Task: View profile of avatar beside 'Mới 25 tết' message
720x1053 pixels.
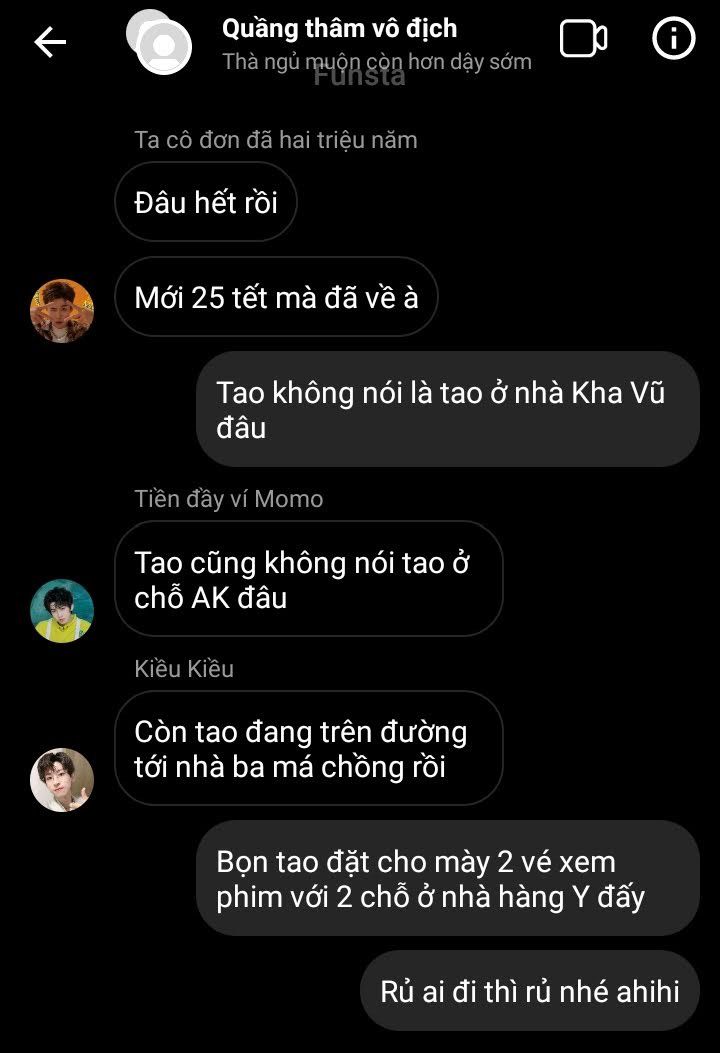Action: [62, 310]
